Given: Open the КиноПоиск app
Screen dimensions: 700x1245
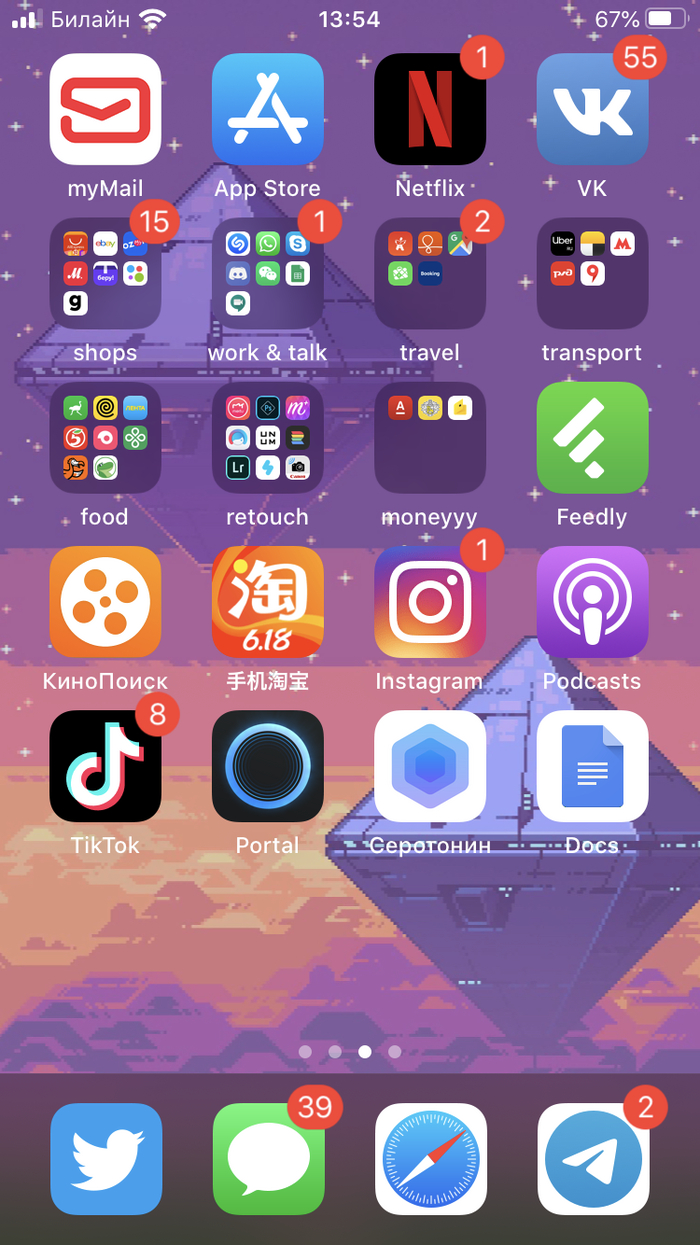Looking at the screenshot, I should click(105, 602).
